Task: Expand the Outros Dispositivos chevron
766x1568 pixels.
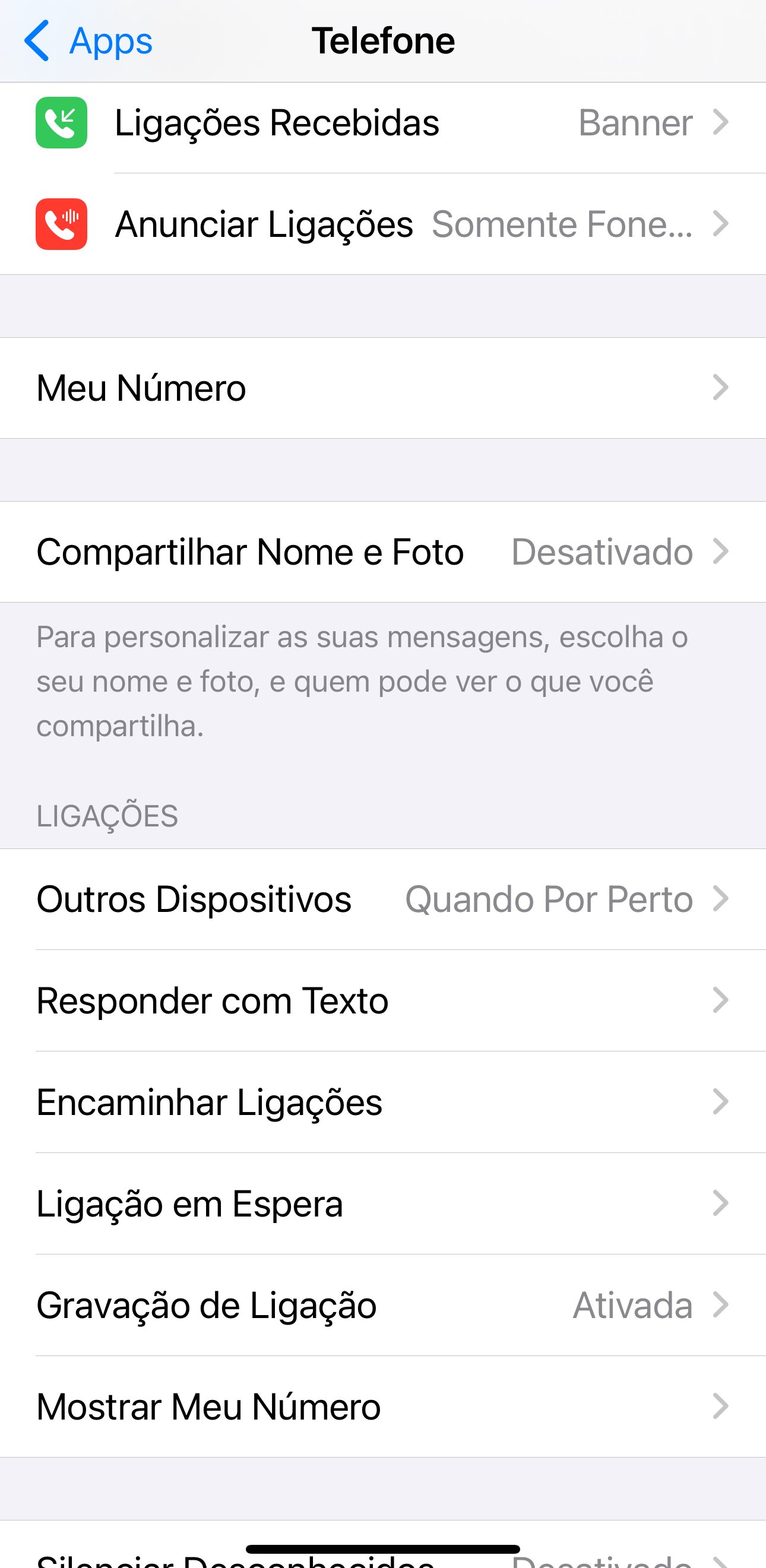Action: click(x=721, y=898)
